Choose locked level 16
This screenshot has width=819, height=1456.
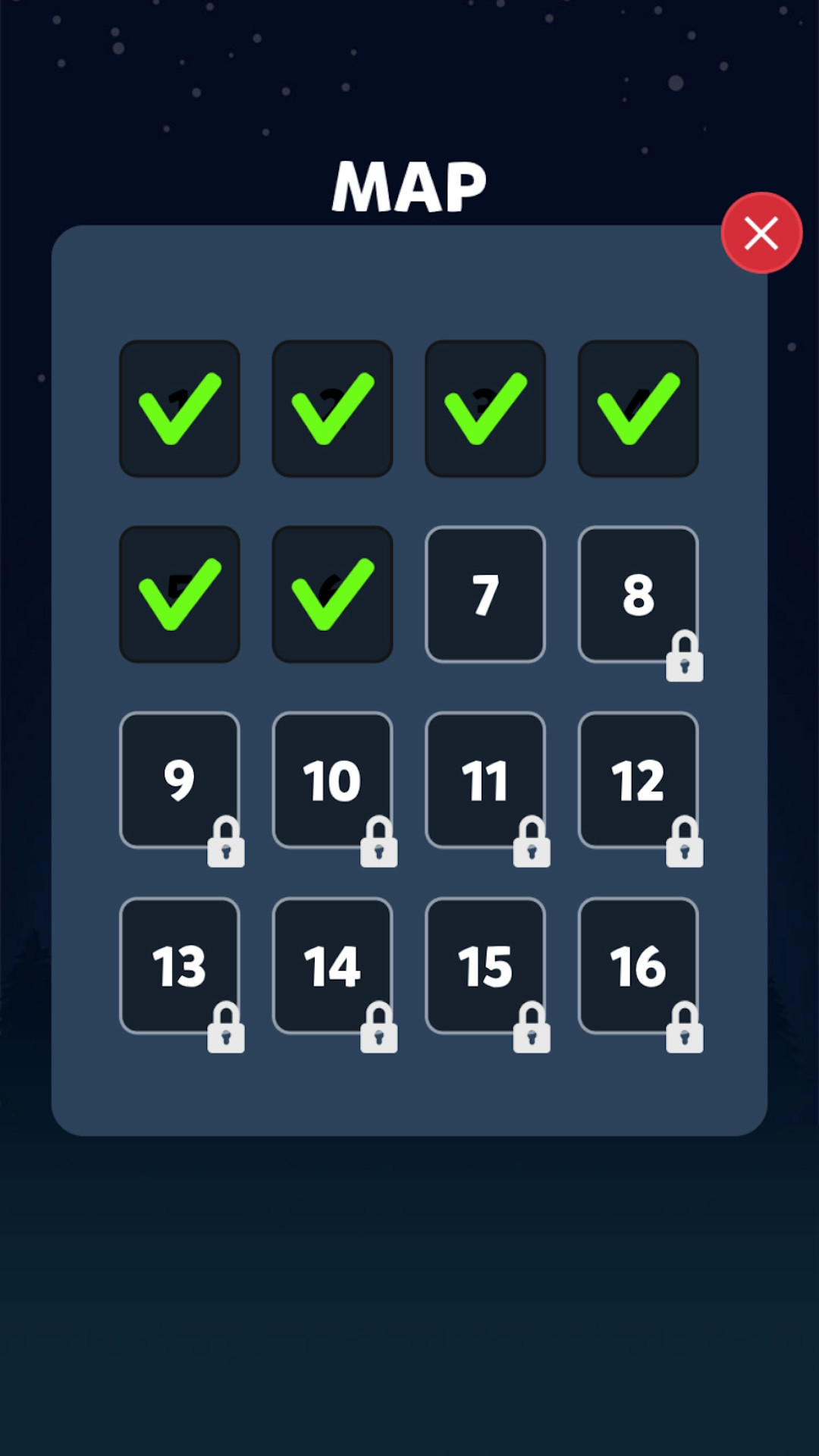coord(638,966)
